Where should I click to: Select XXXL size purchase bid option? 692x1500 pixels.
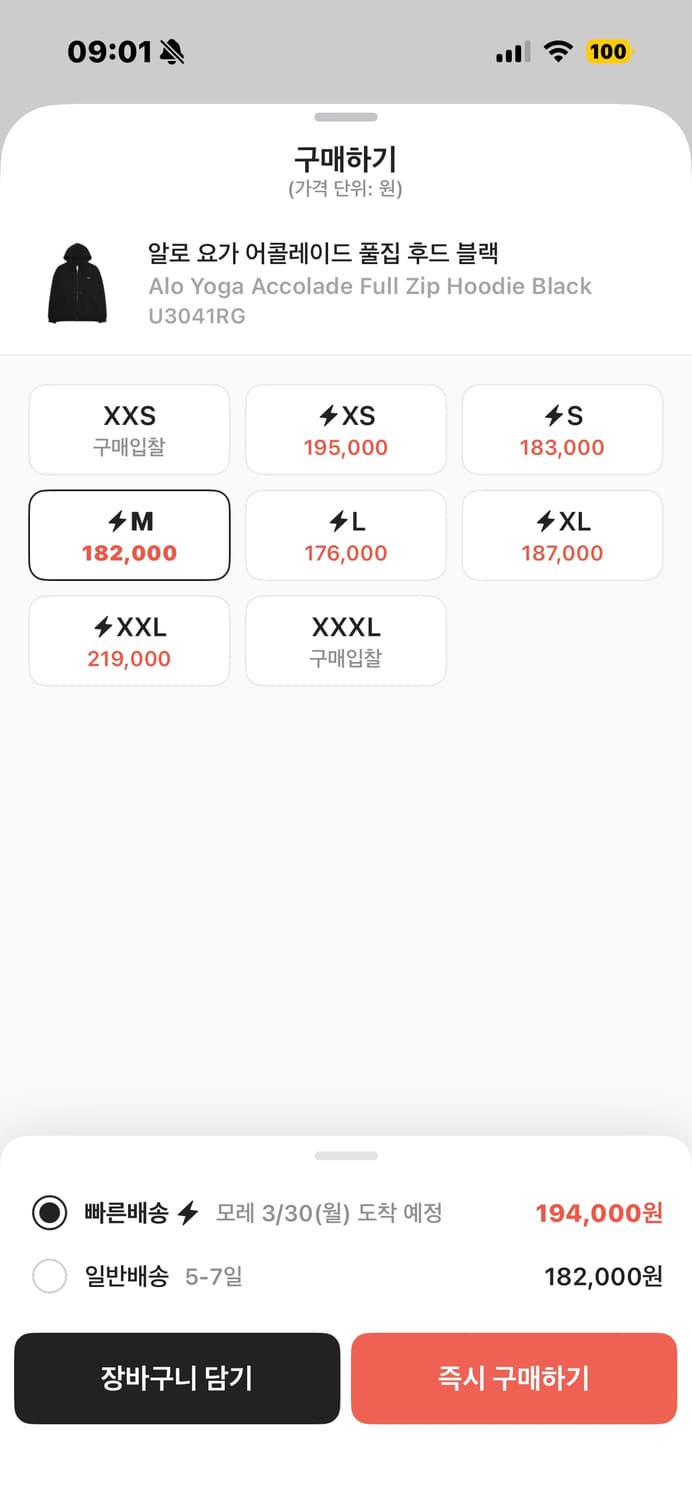[346, 641]
